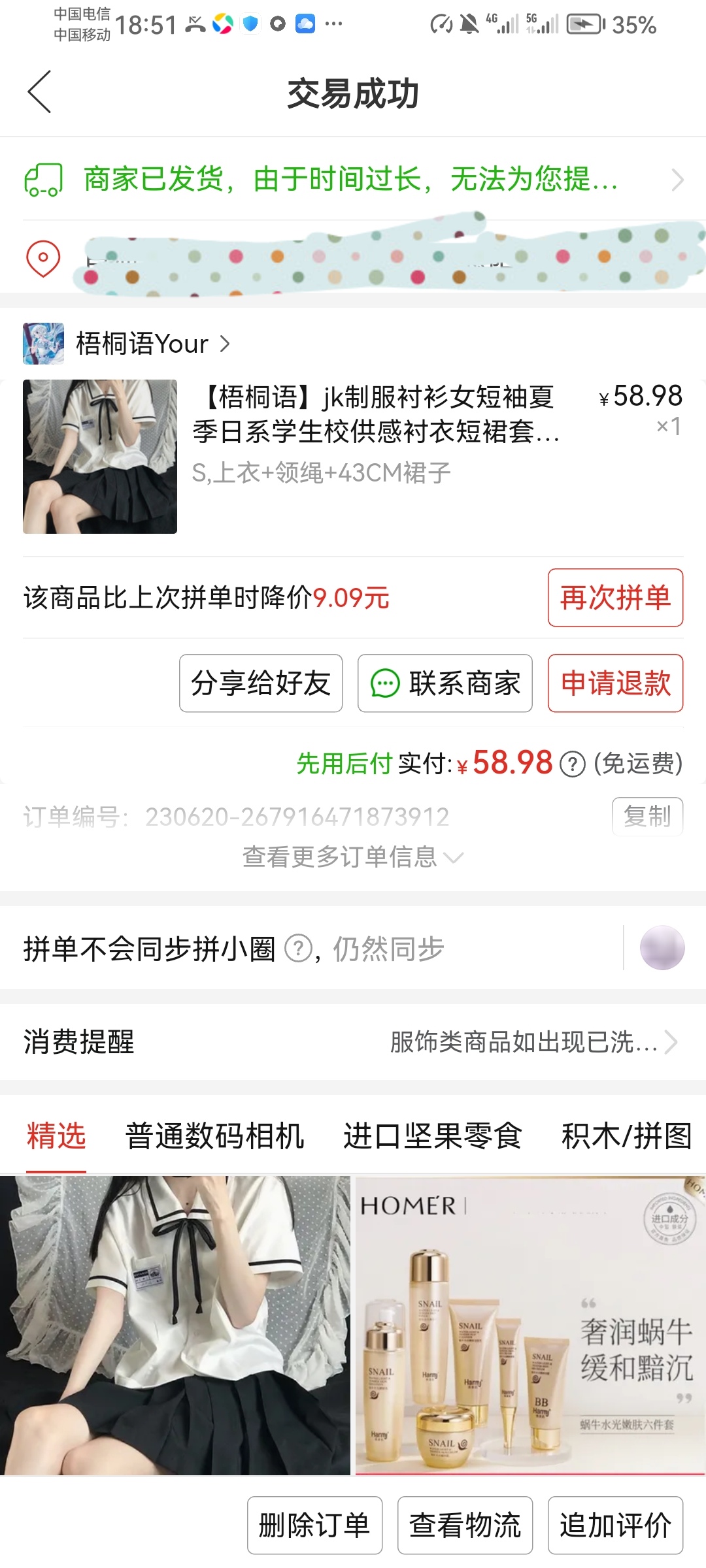The height and width of the screenshot is (1568, 706).
Task: Copy the order number with 复制
Action: click(x=647, y=816)
